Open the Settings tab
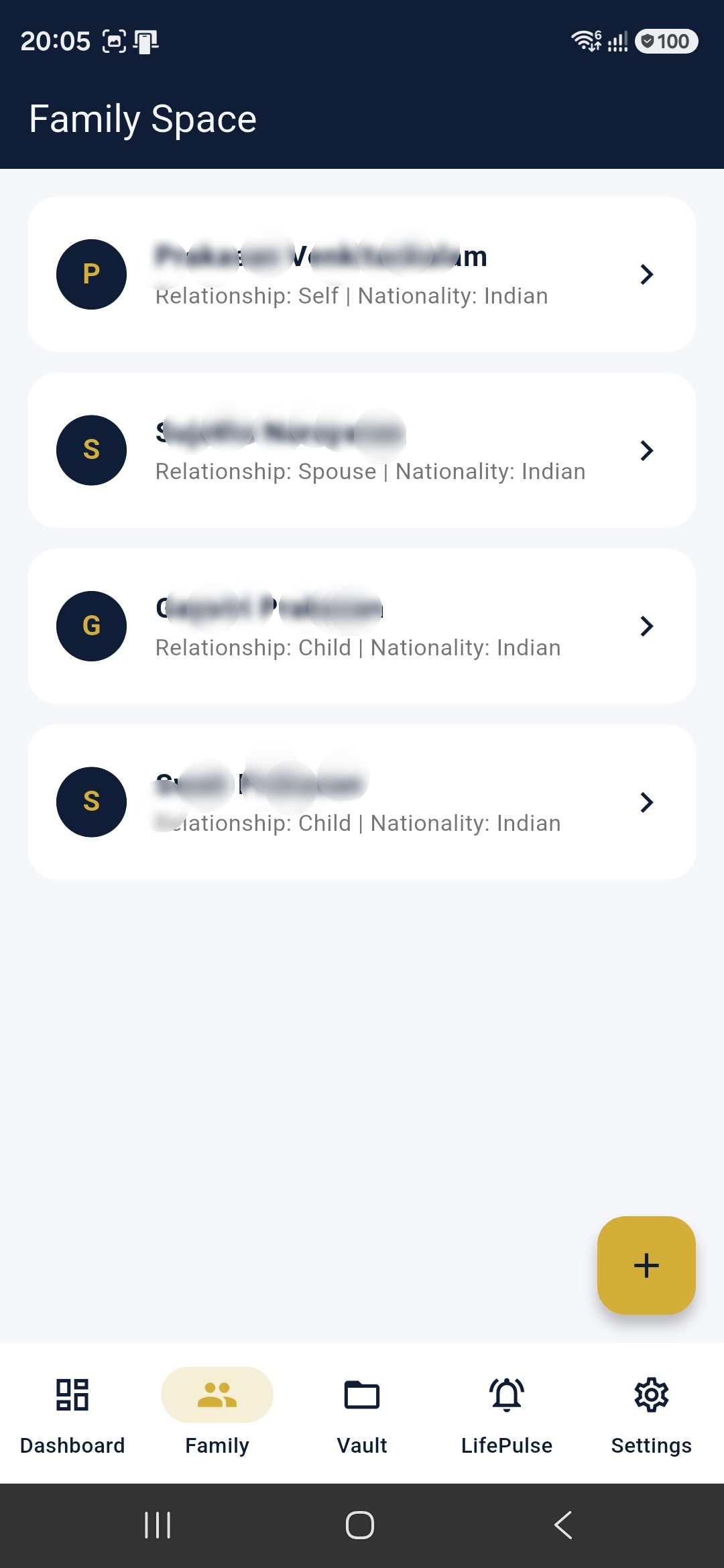Screen dimensions: 724x1568 click(652, 1413)
